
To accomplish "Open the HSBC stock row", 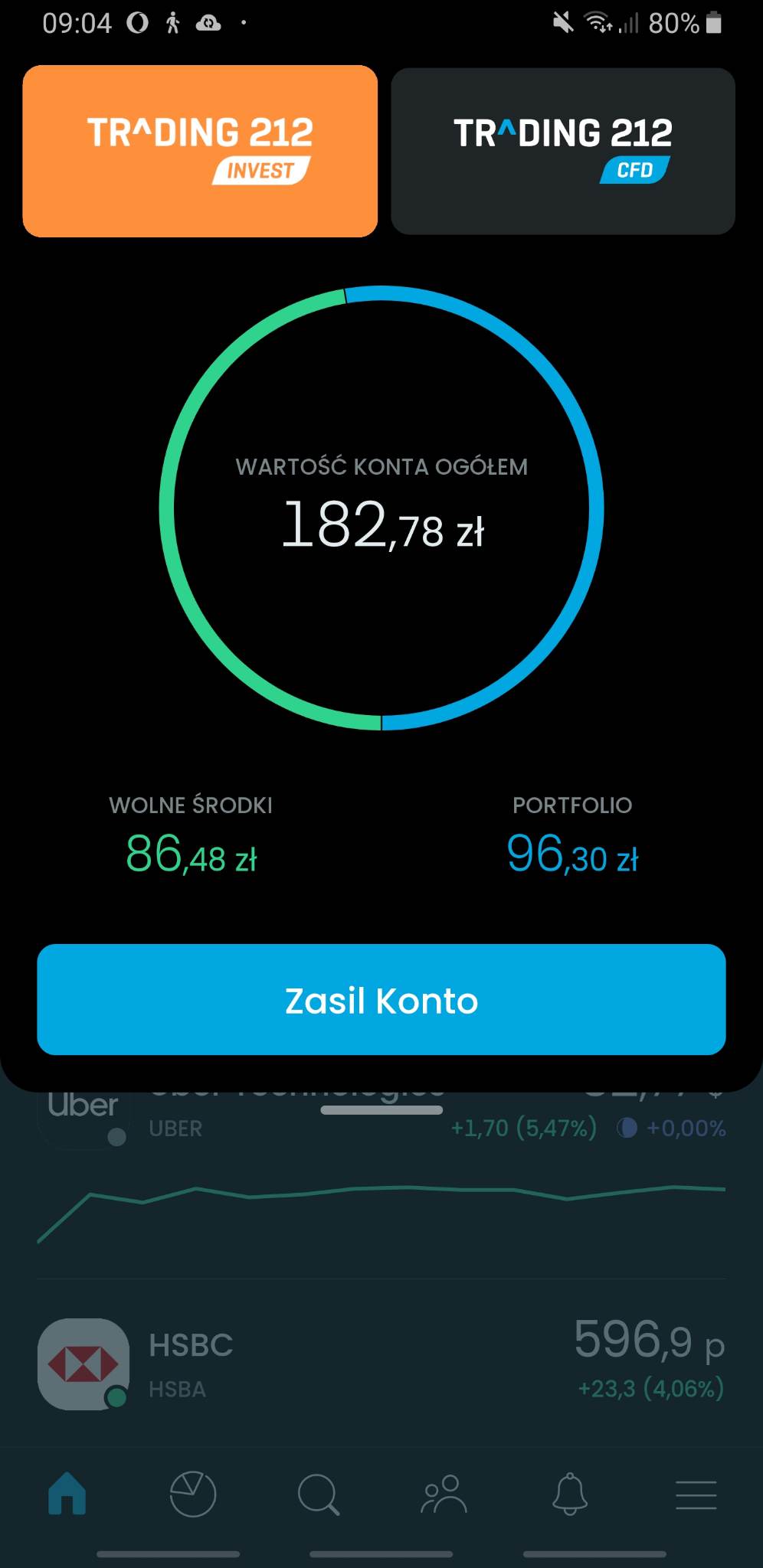I will pos(381,1363).
